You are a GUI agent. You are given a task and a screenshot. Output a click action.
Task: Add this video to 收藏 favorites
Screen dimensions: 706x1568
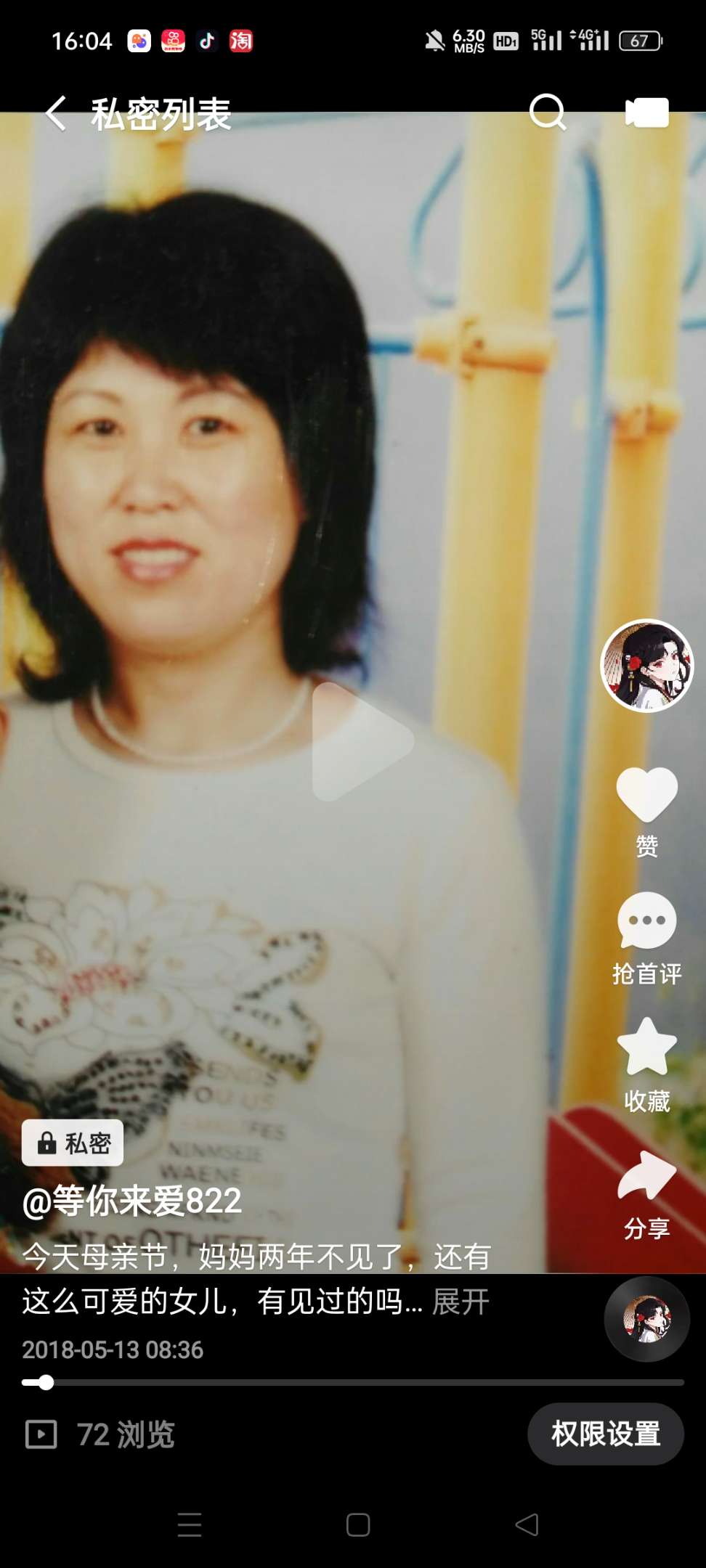646,1048
